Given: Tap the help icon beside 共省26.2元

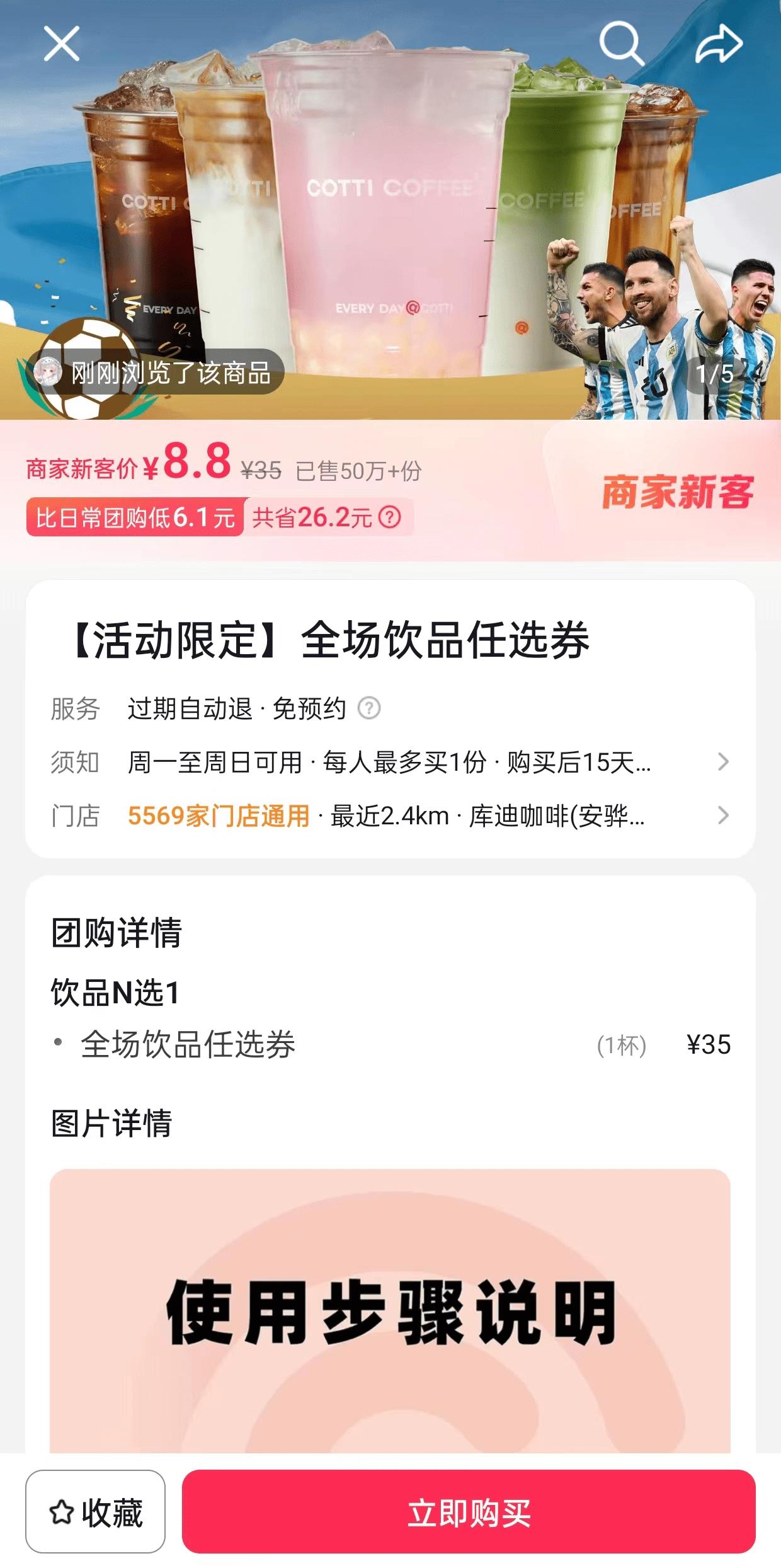Looking at the screenshot, I should [390, 517].
